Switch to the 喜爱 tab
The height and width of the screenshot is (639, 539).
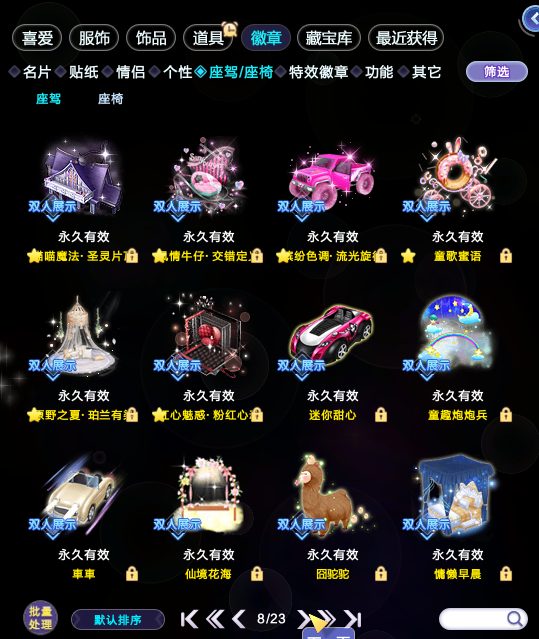coord(37,38)
